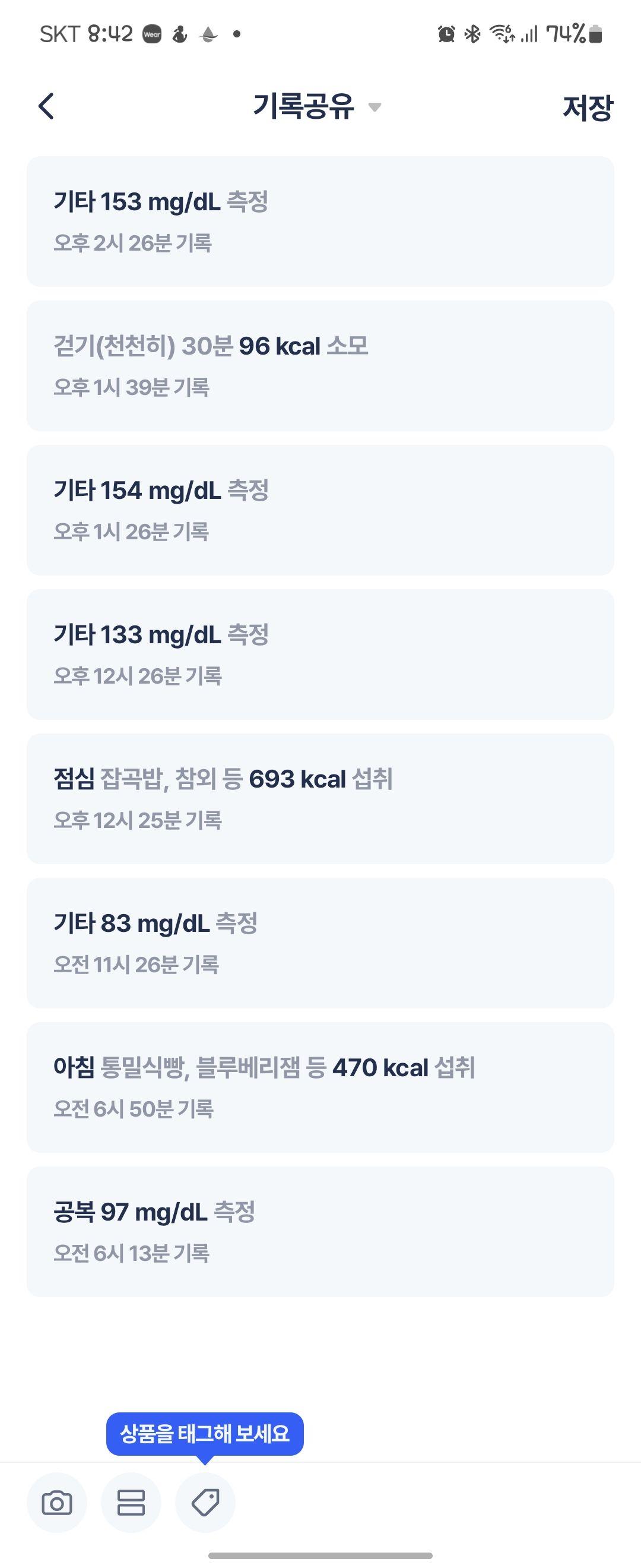Select the 걷기(천천히) 30분 96 kcal card

[x=320, y=366]
